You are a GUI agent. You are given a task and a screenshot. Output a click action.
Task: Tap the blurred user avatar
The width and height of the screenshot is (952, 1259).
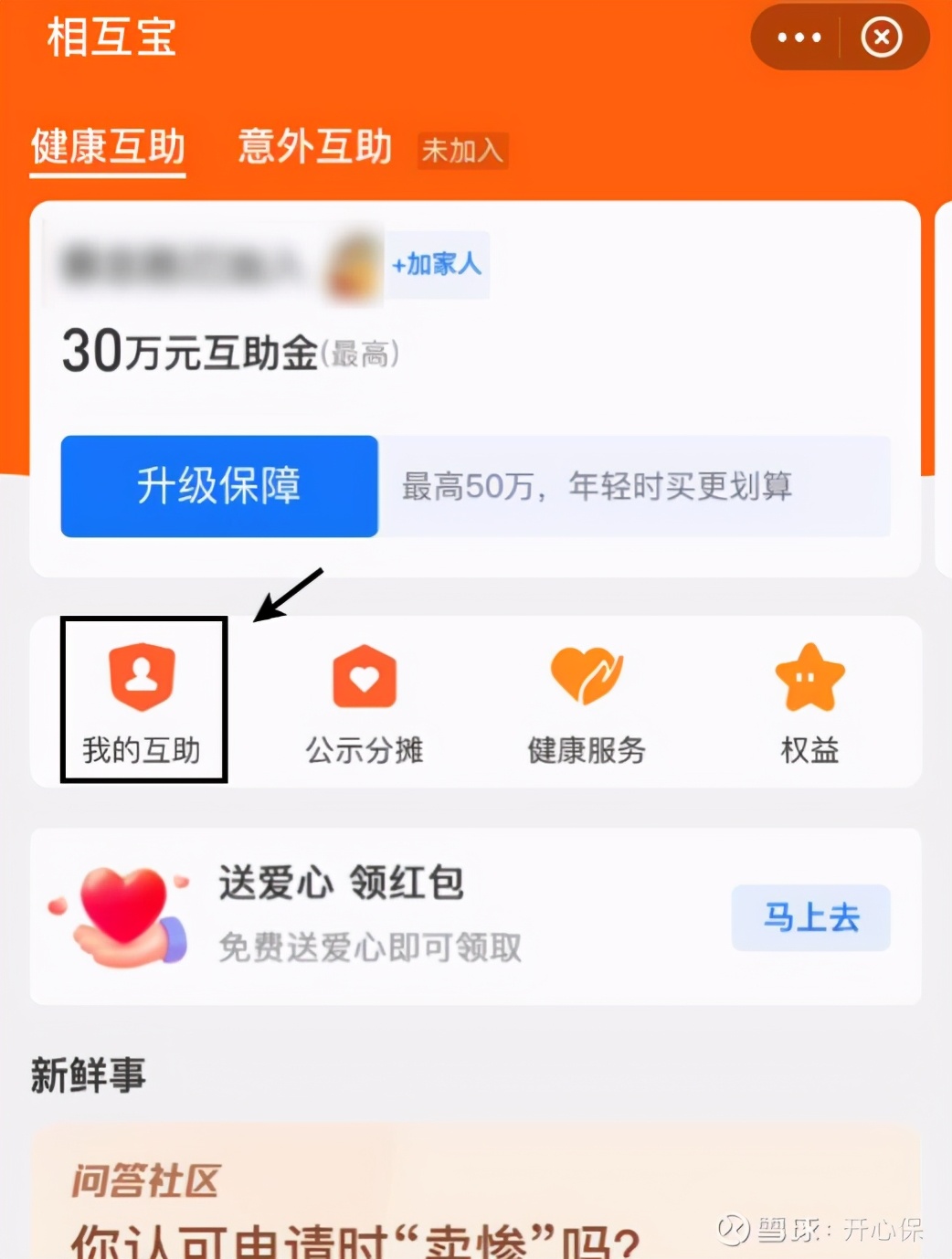coord(352,265)
